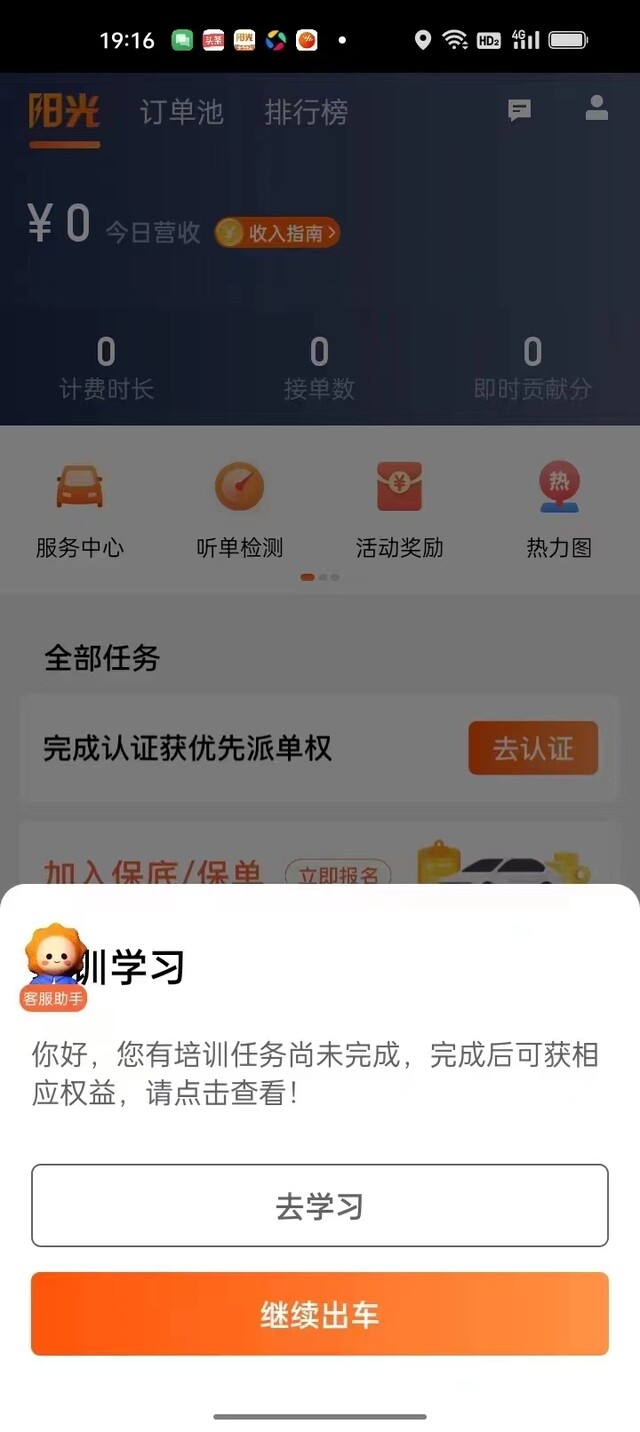The height and width of the screenshot is (1432, 640).
Task: Open 服务中心
Action: [x=80, y=510]
